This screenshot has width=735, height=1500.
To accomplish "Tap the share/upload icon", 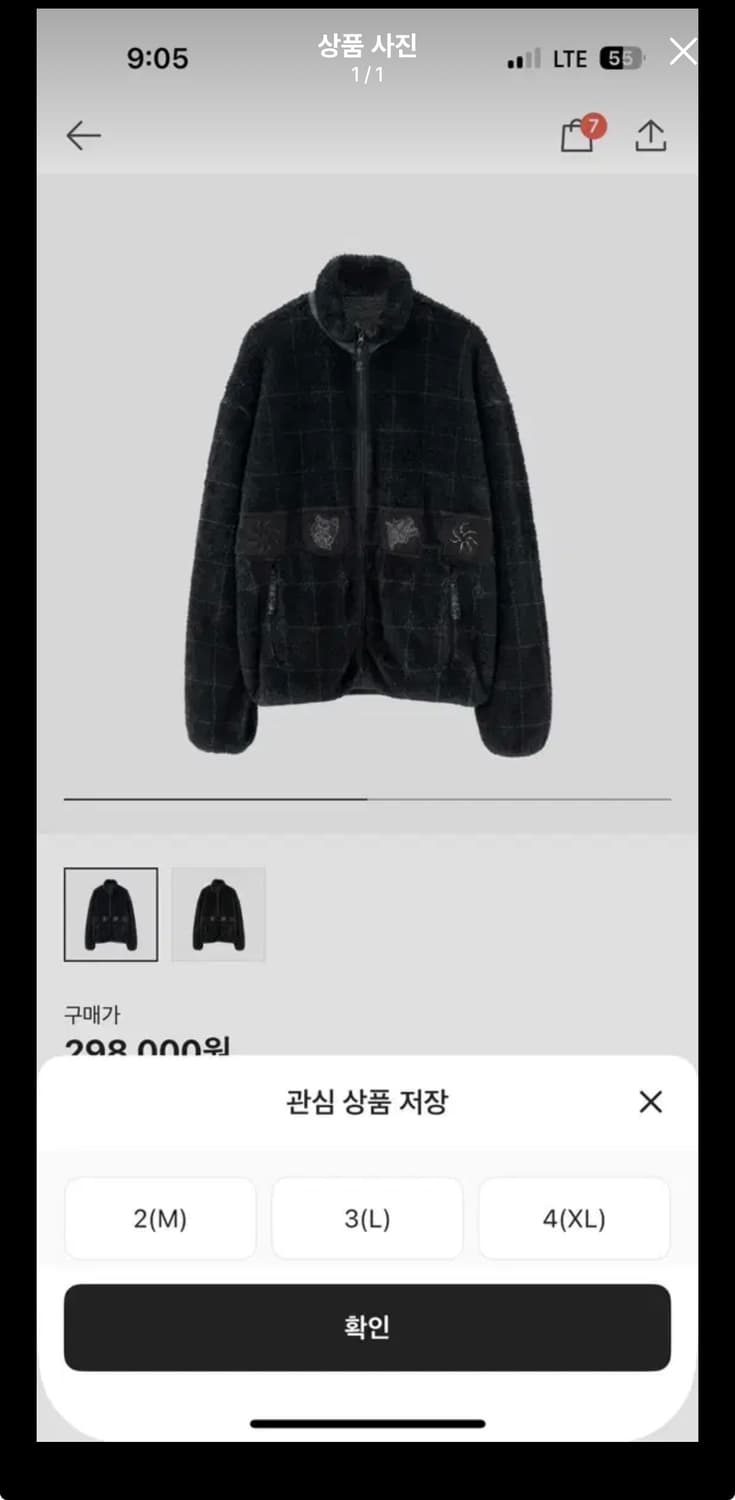I will coord(651,136).
